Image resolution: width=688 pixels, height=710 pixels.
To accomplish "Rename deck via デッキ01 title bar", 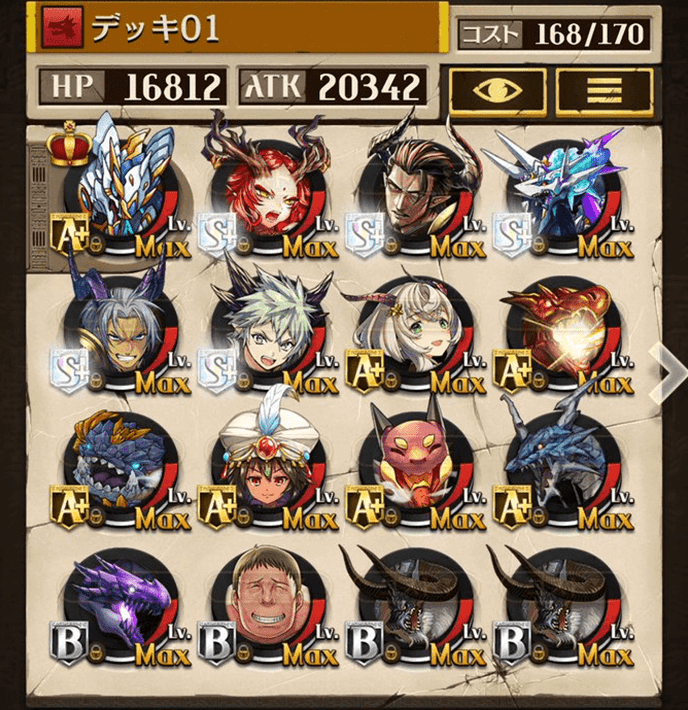I will (x=240, y=28).
